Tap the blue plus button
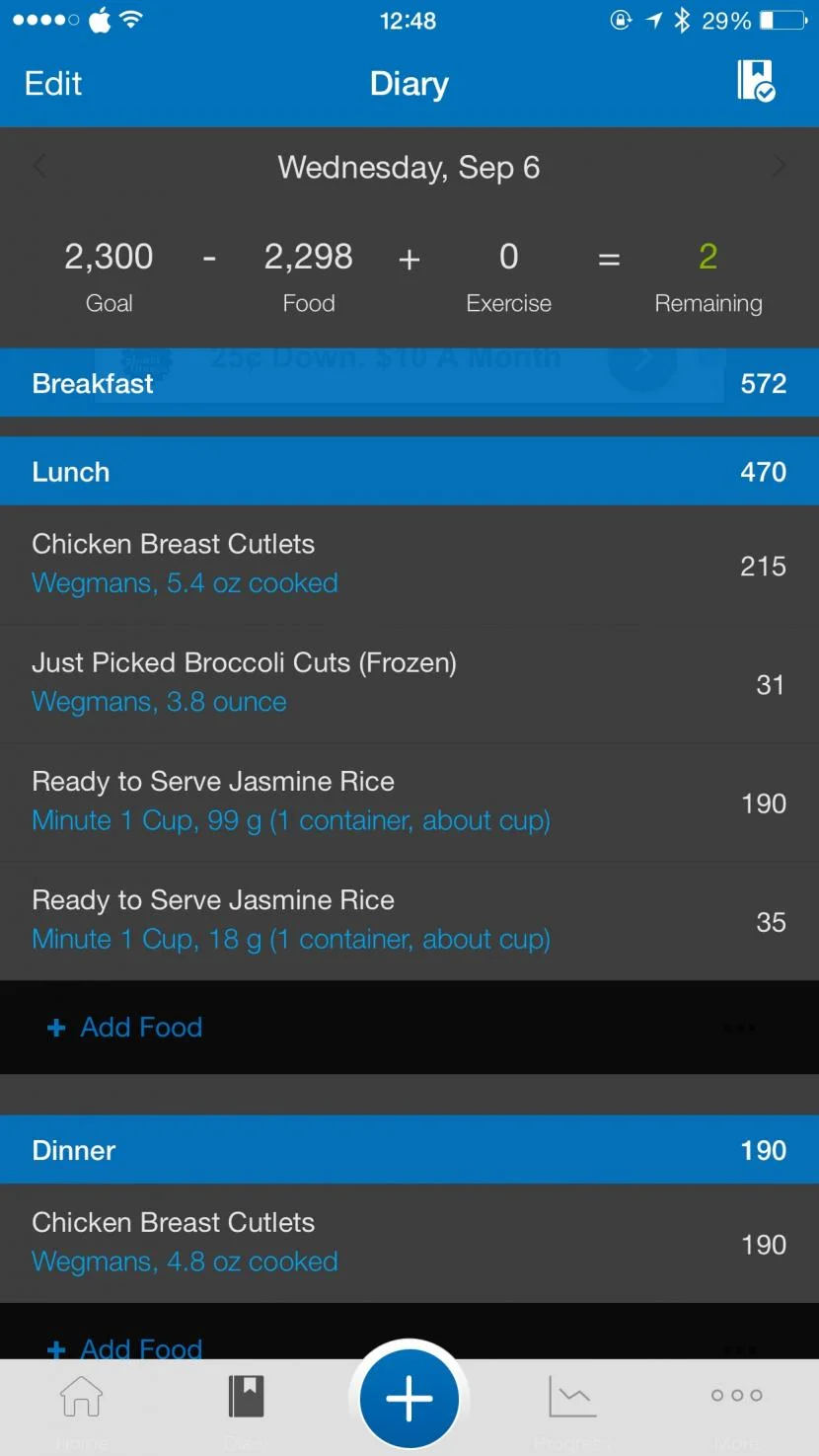 (x=409, y=1398)
